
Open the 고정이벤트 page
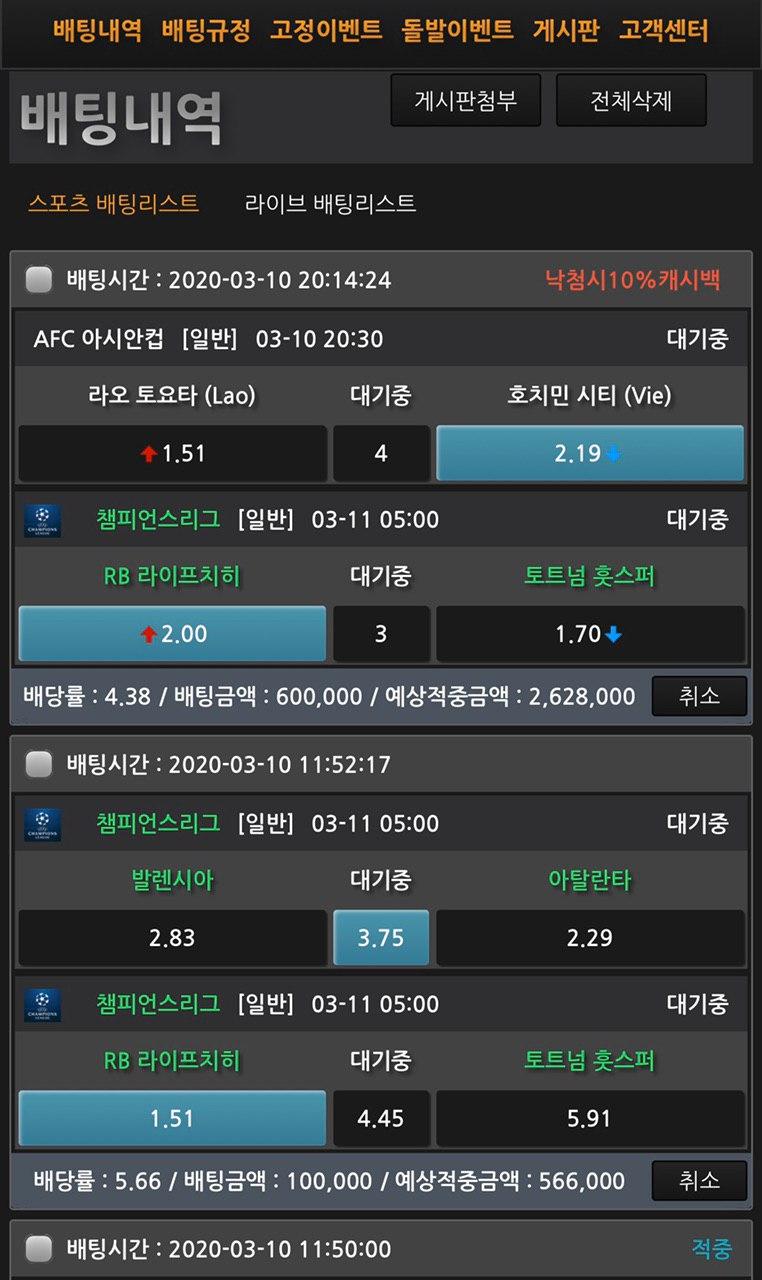[x=326, y=30]
